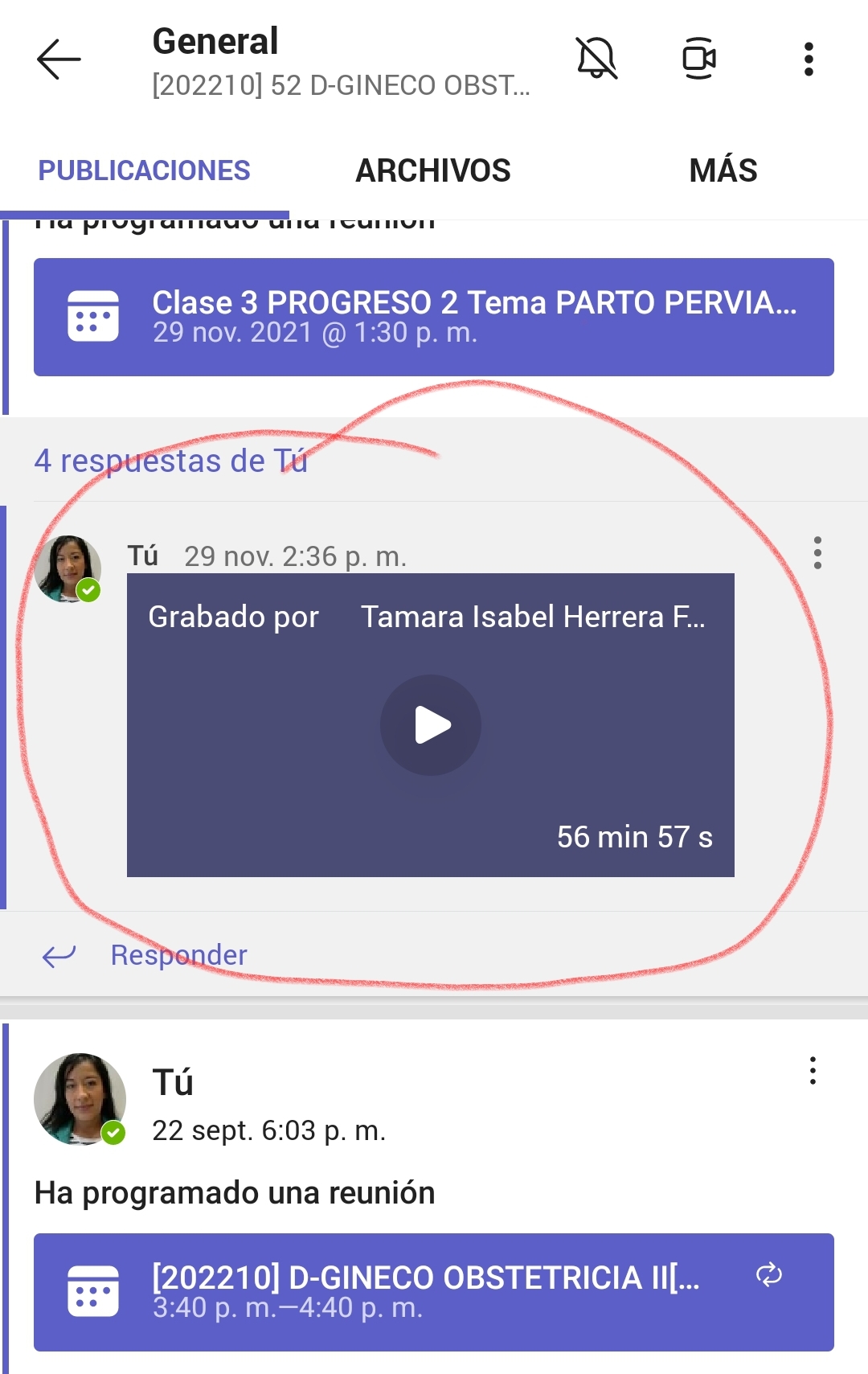Open options for the 29 nov. reply
This screenshot has height=1374, width=868.
(x=817, y=553)
